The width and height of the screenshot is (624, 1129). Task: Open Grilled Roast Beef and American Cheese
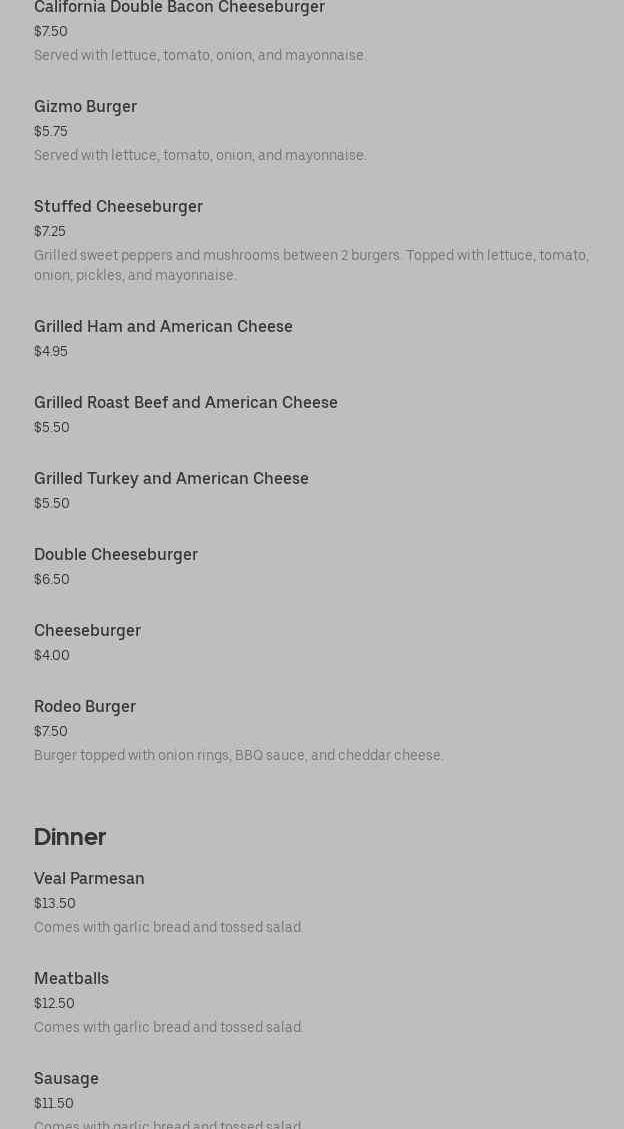[186, 403]
